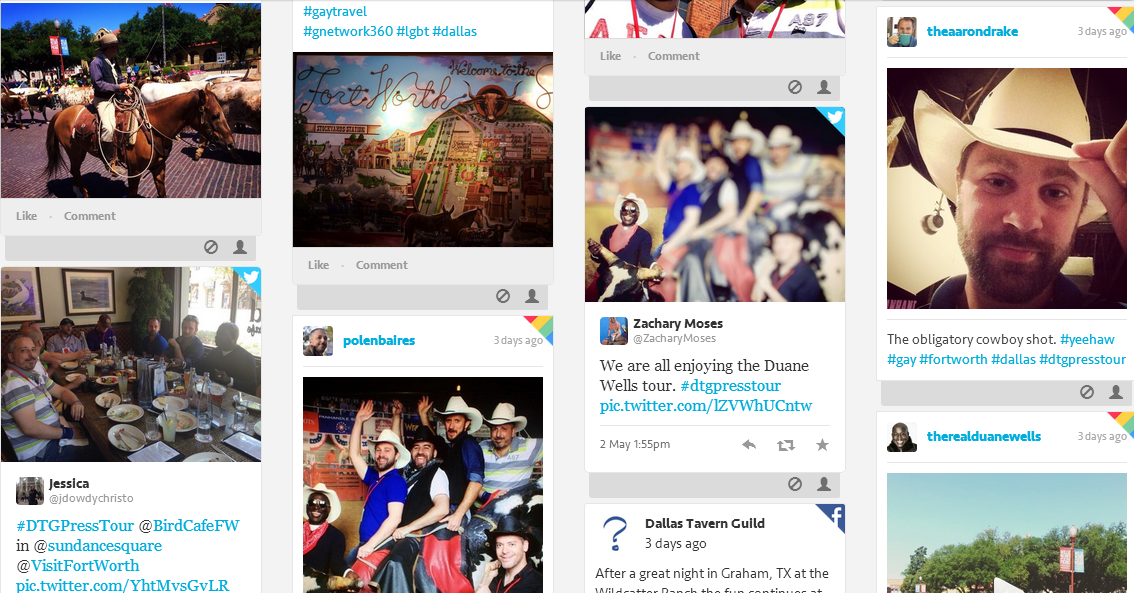Image resolution: width=1134 pixels, height=593 pixels.
Task: Open the Dallas Tavern Guild page
Action: click(x=704, y=523)
